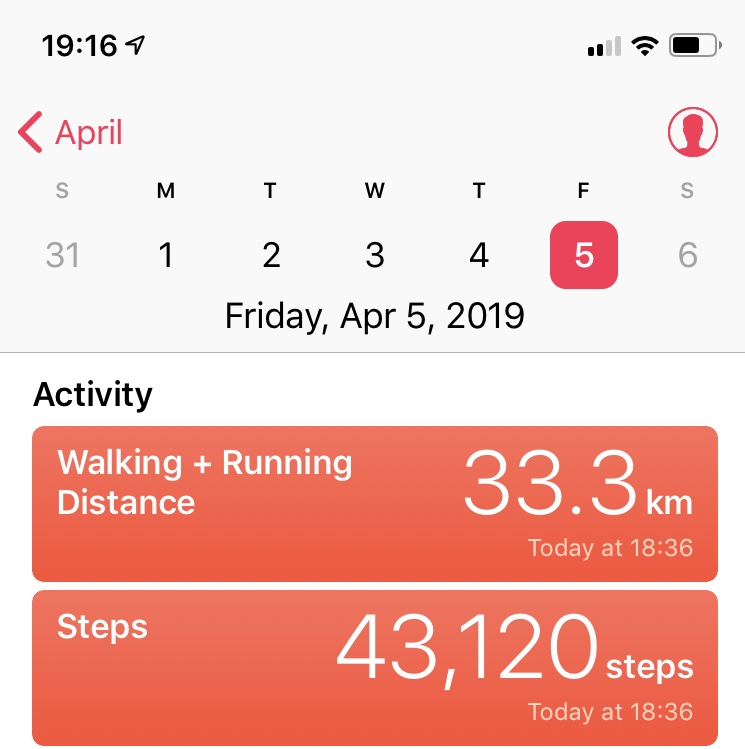Open the Walking + Running Distance card
The height and width of the screenshot is (749, 745).
[374, 503]
